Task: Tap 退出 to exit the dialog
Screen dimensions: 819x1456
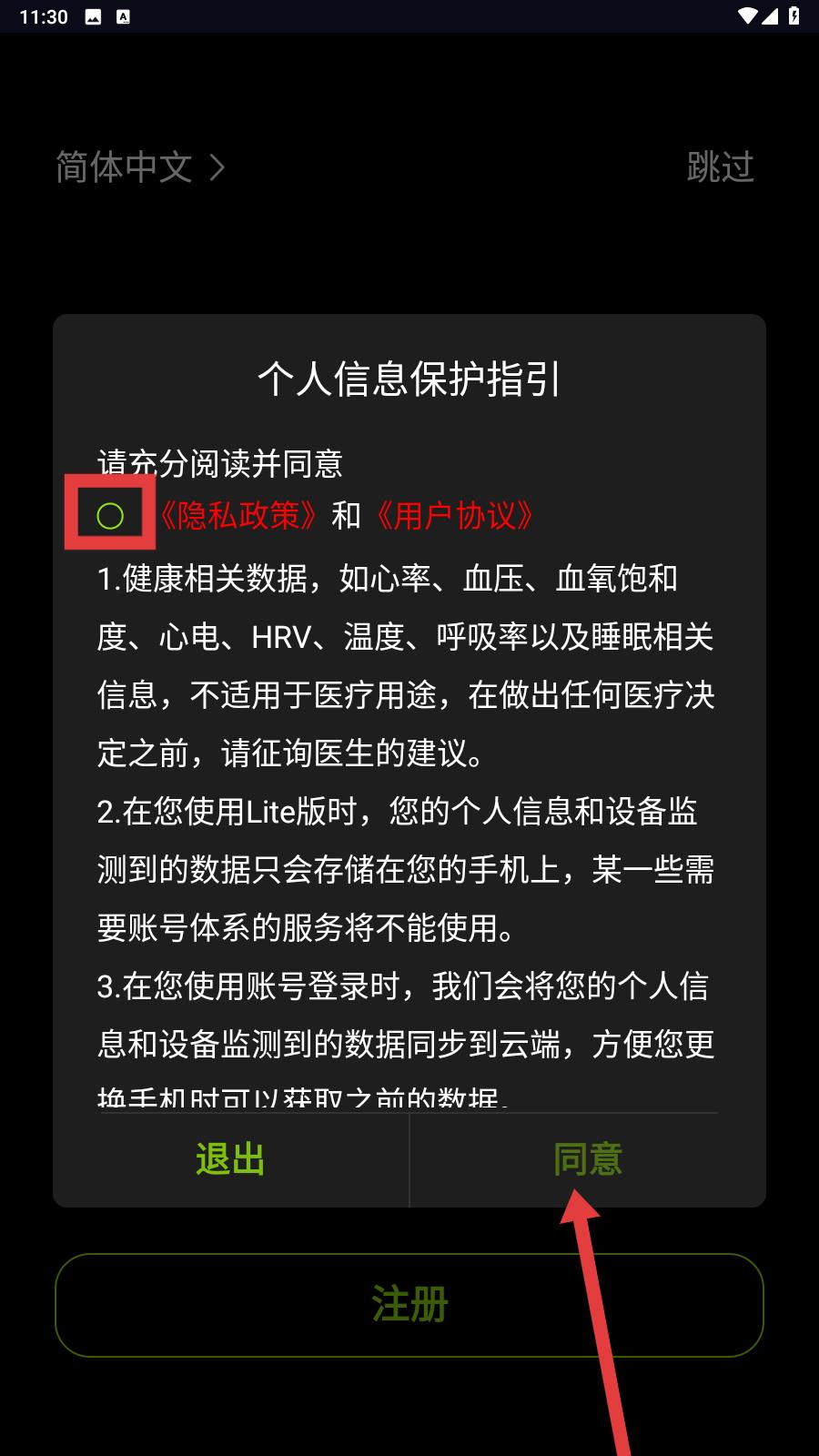Action: coord(230,1159)
